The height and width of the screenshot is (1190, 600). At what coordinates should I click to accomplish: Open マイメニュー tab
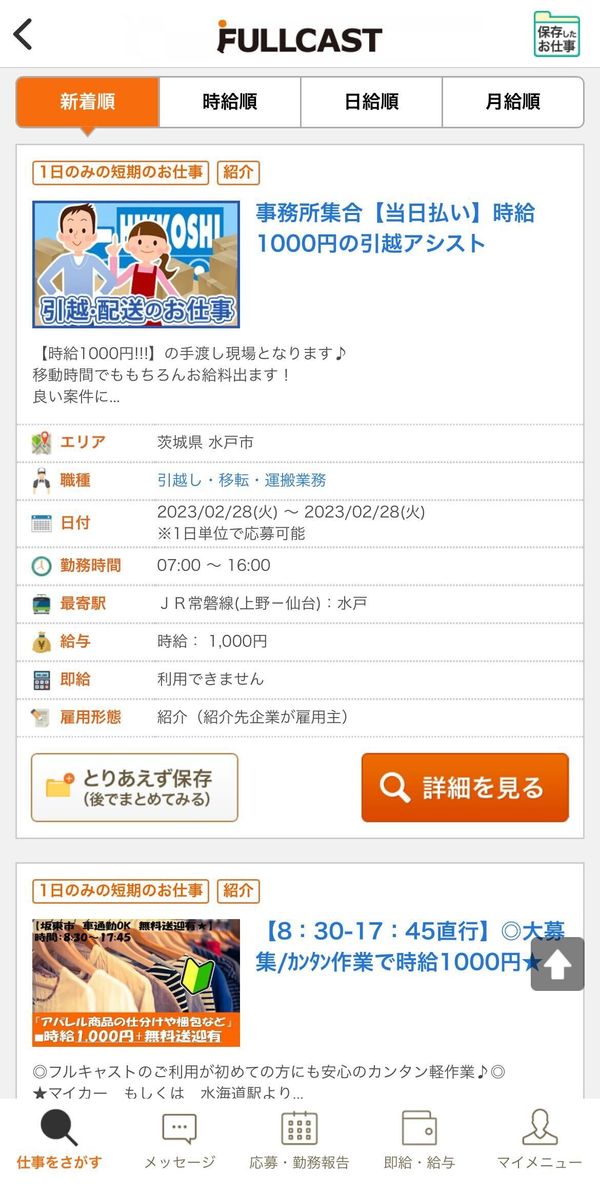540,1138
